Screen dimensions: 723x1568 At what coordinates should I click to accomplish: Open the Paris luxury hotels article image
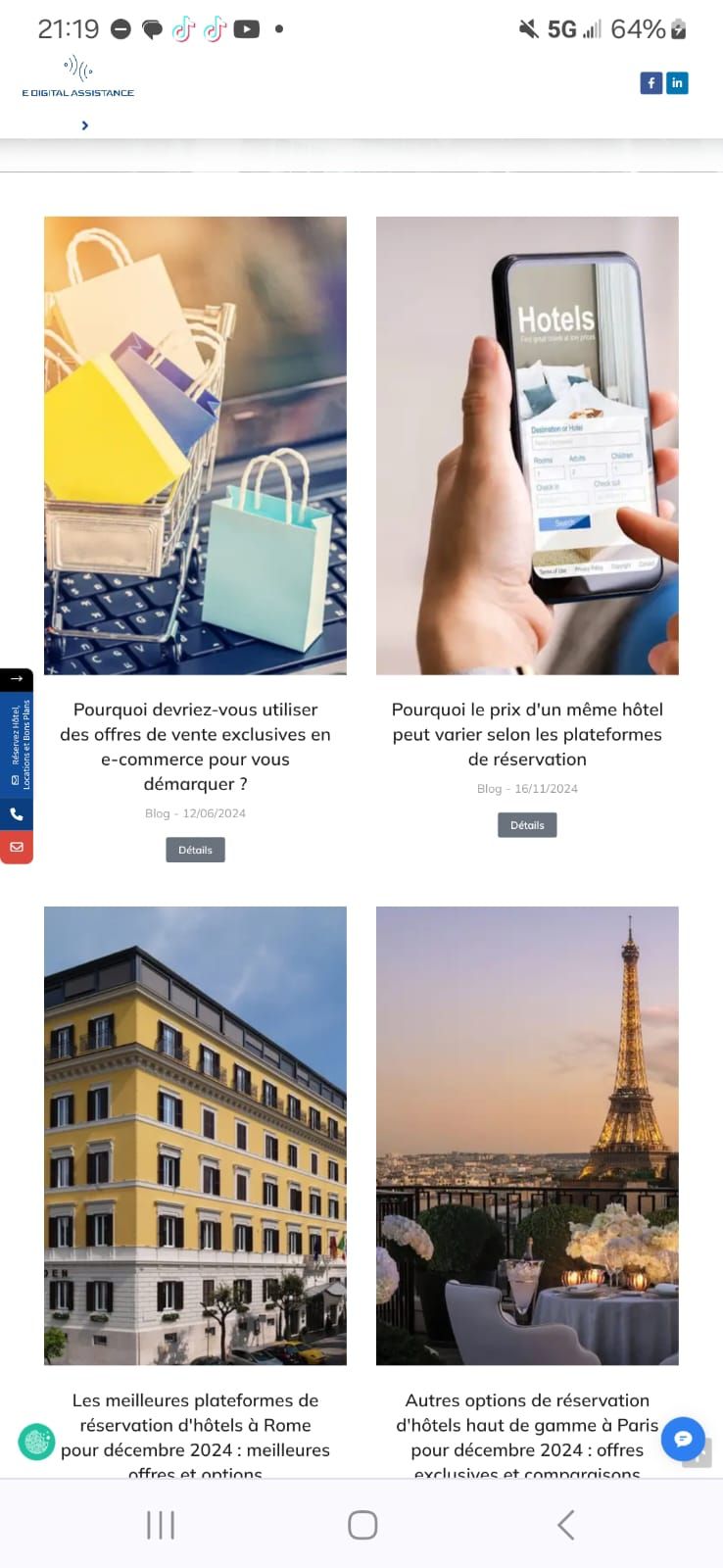tap(527, 1135)
